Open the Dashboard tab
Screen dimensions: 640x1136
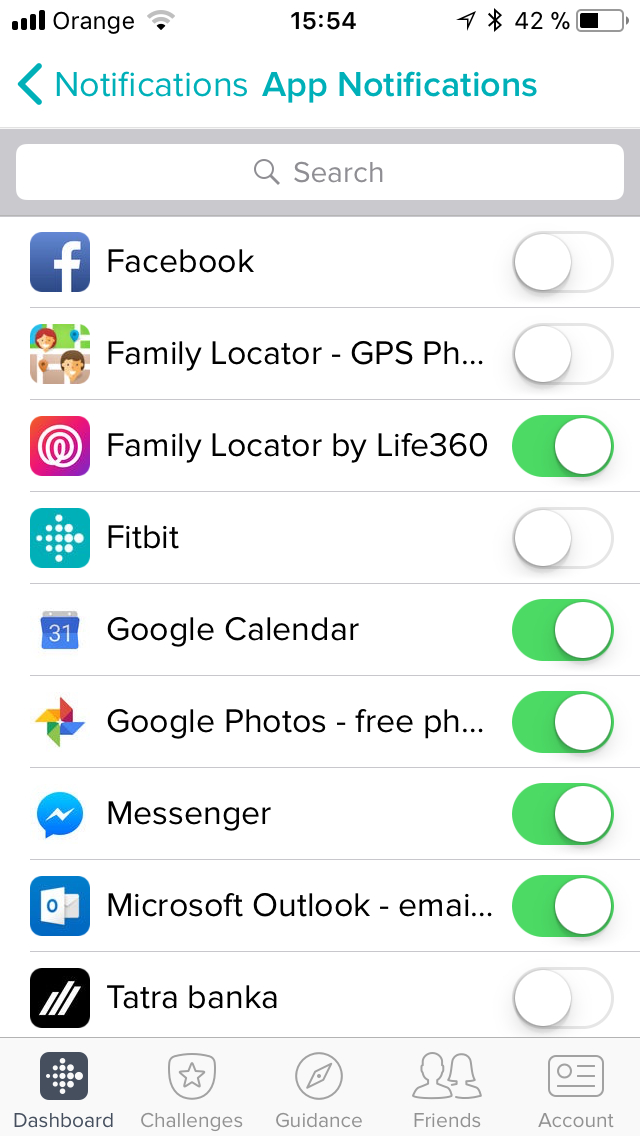click(64, 1089)
